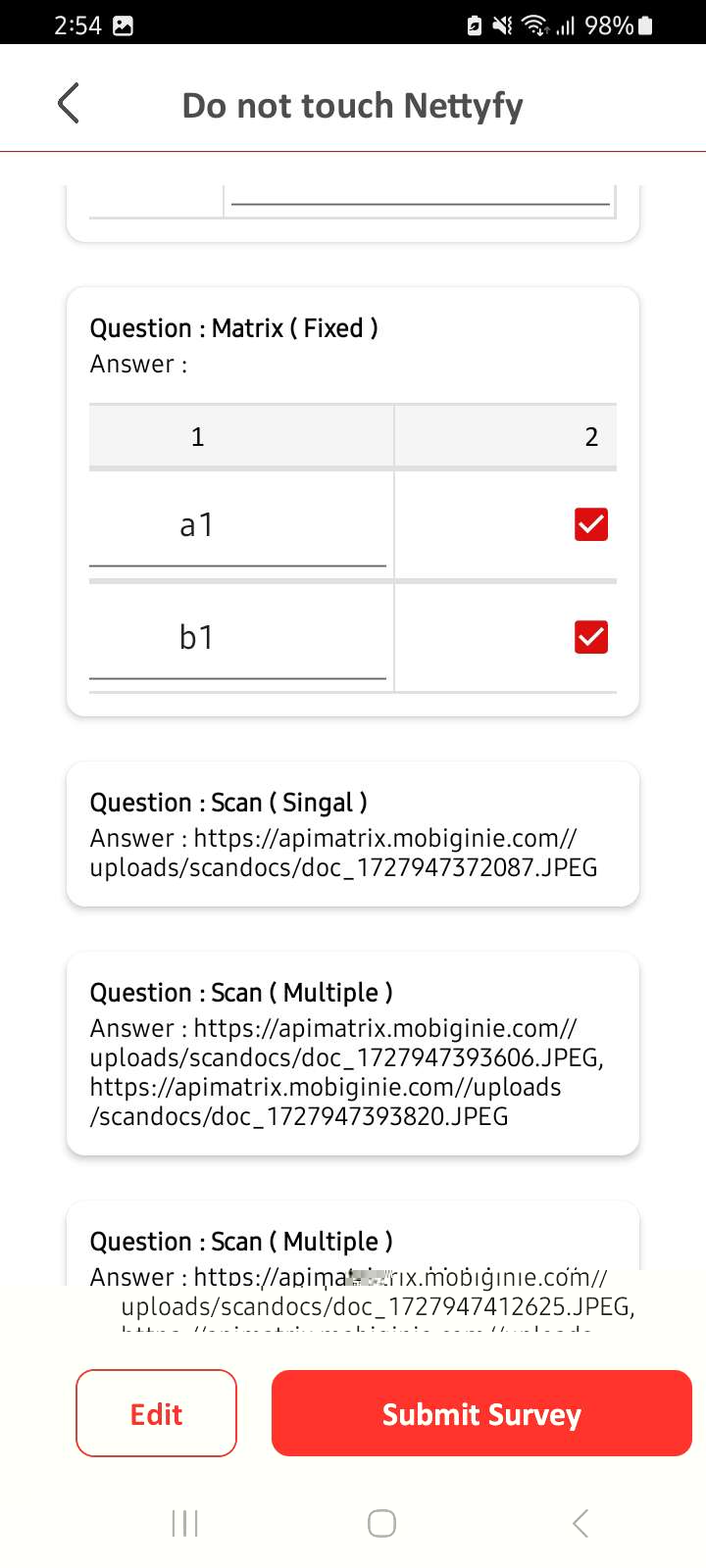Edit the a1 matrix text field
The width and height of the screenshot is (706, 1568).
(237, 526)
